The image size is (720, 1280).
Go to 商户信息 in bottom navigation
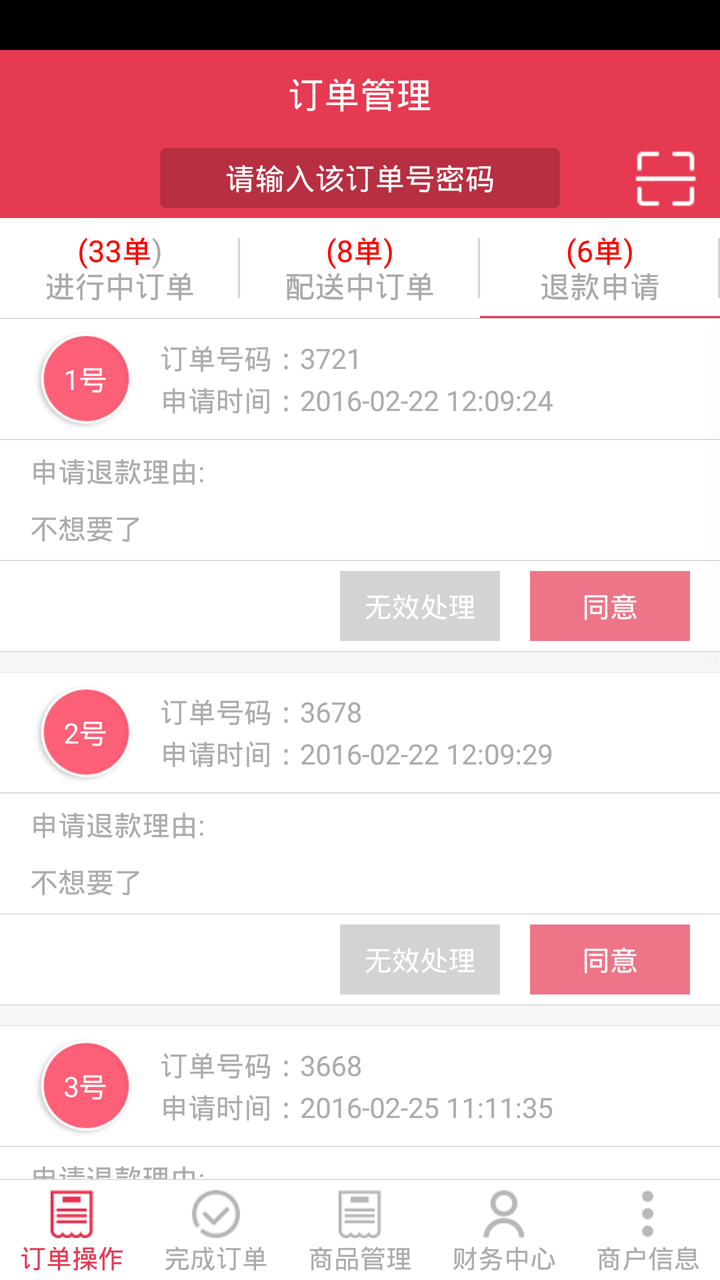(648, 1230)
